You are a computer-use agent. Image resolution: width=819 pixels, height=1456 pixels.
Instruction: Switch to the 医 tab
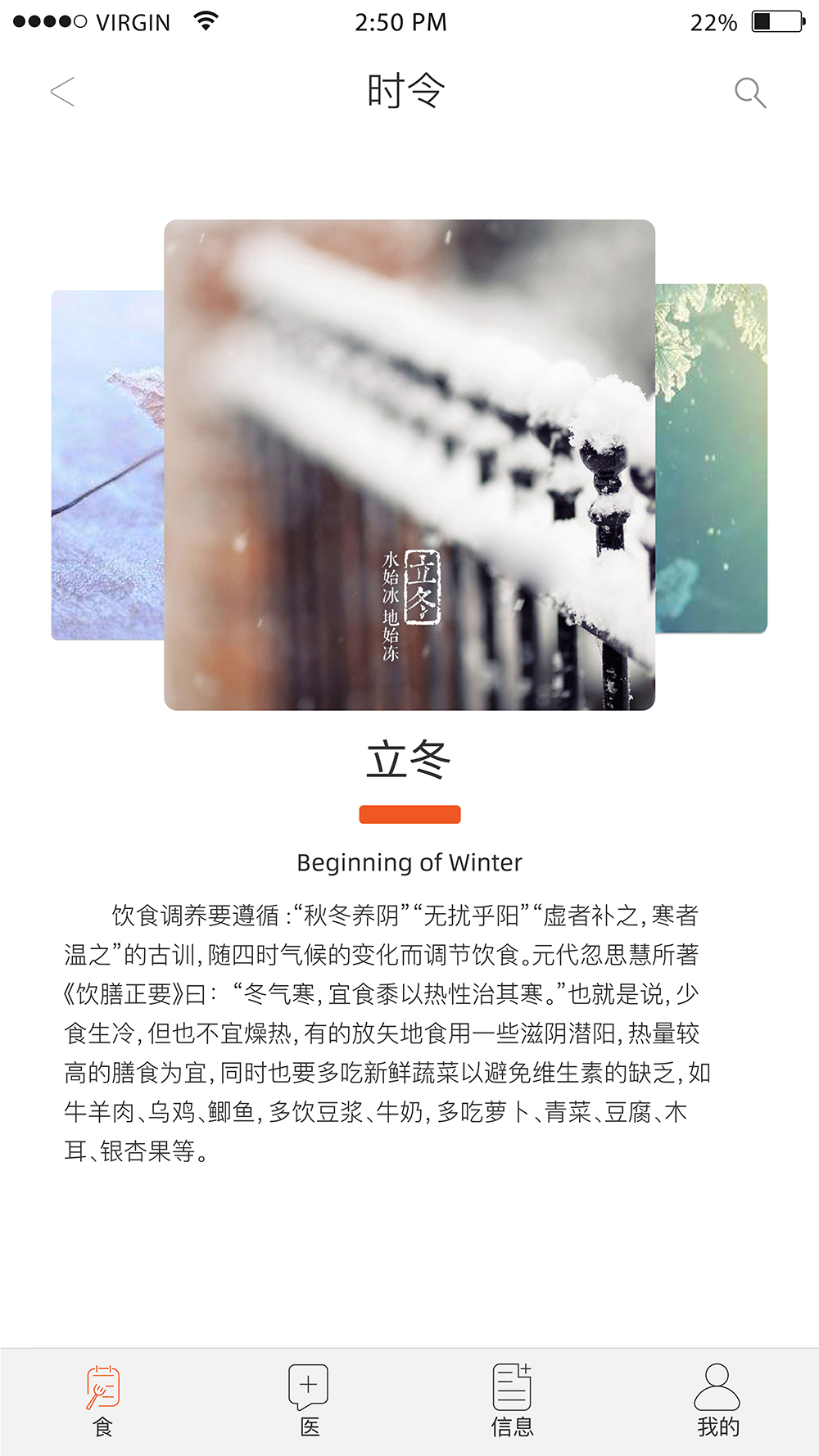click(x=309, y=1400)
